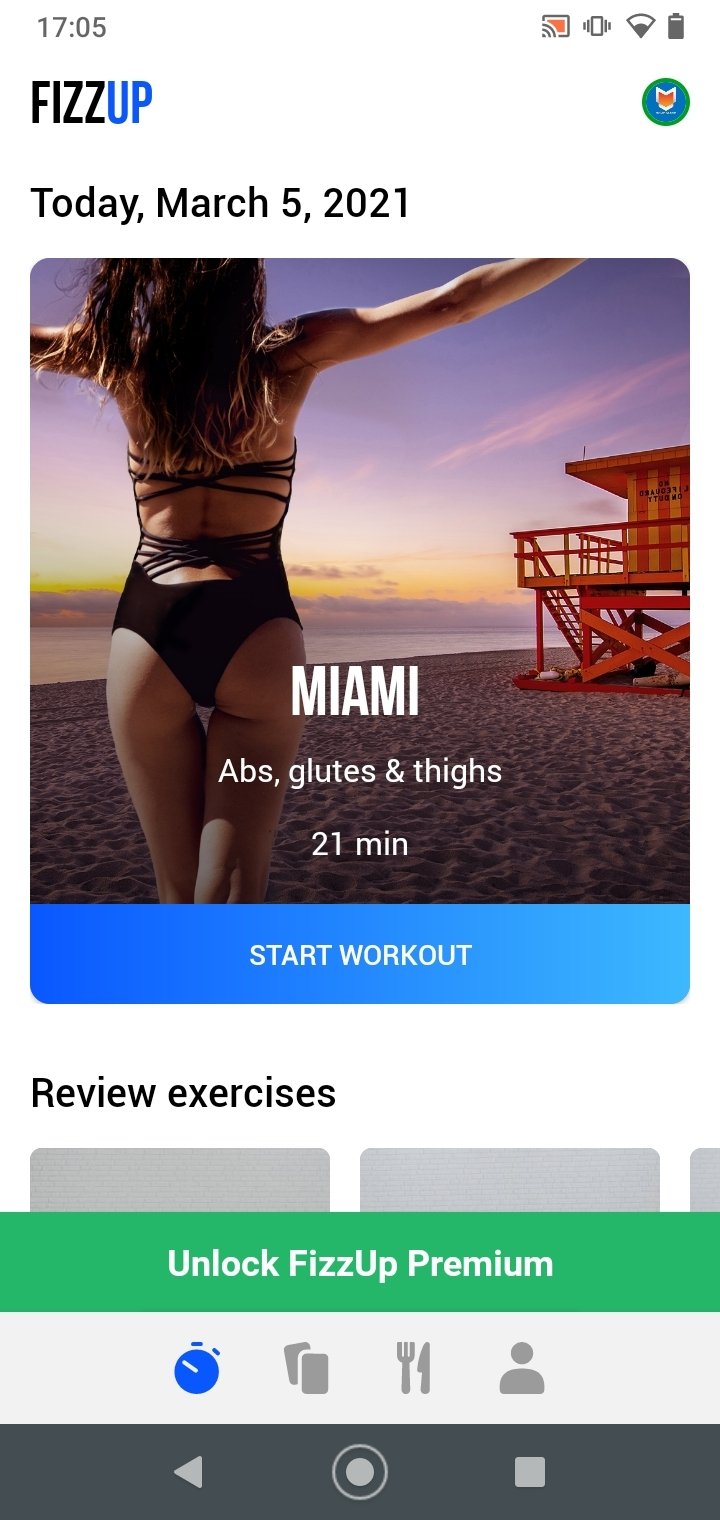
Task: Open the profile tab
Action: click(521, 1368)
